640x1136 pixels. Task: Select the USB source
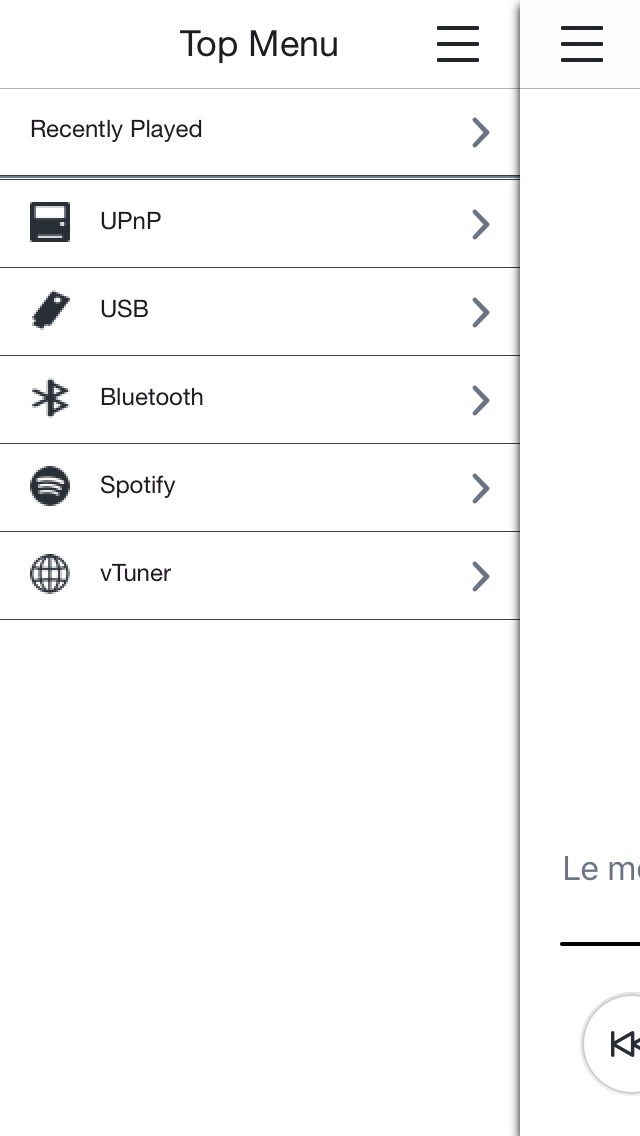[x=259, y=312]
